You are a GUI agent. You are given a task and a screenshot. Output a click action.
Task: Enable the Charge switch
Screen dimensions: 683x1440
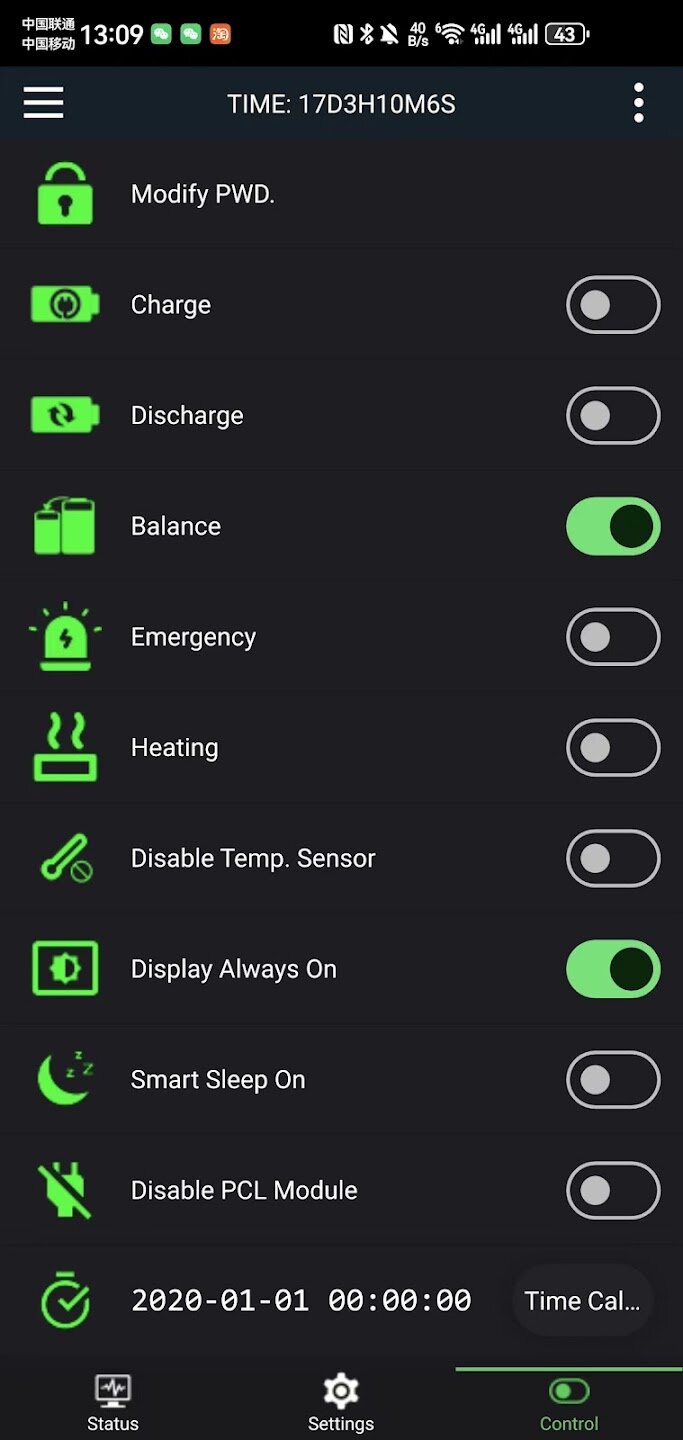(x=613, y=305)
